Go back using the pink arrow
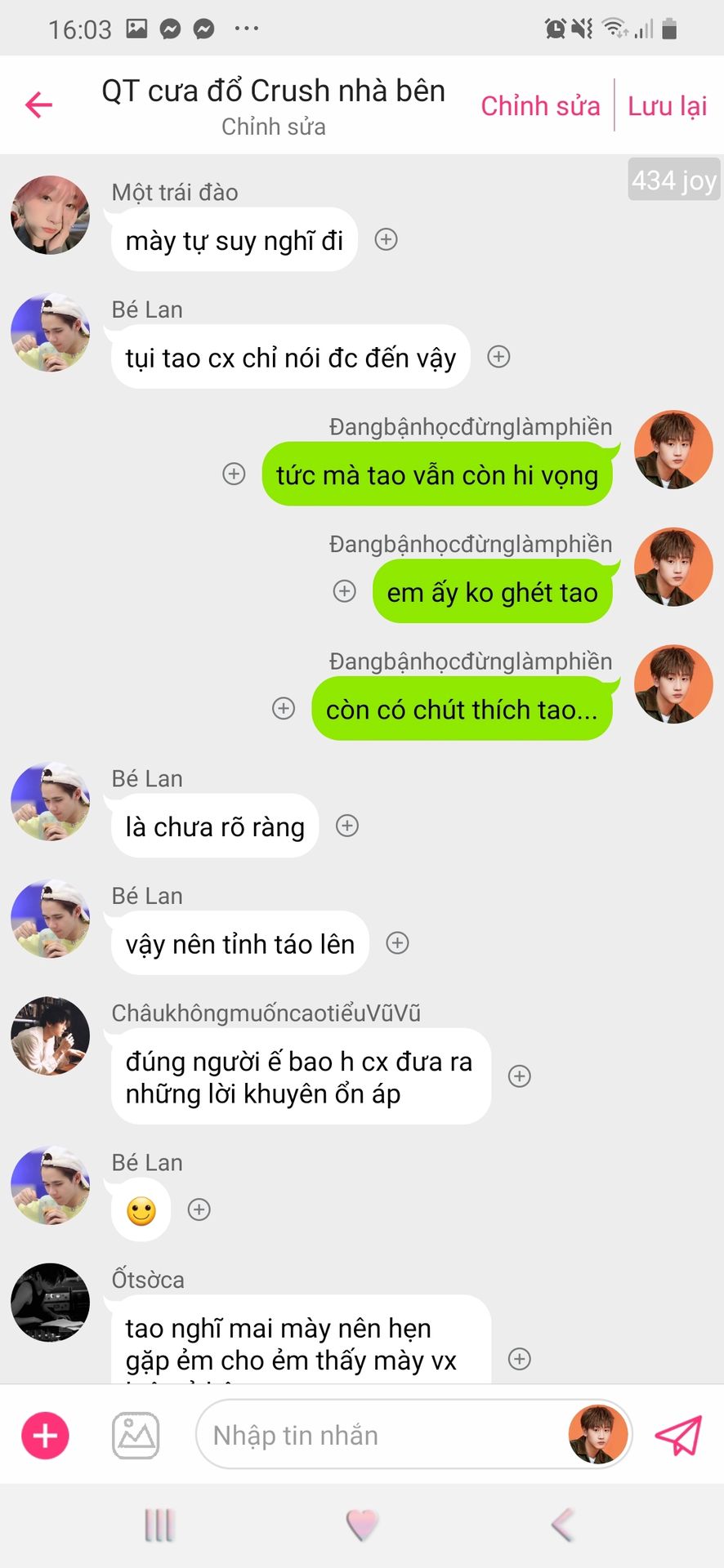This screenshot has height=1568, width=724. click(x=38, y=105)
